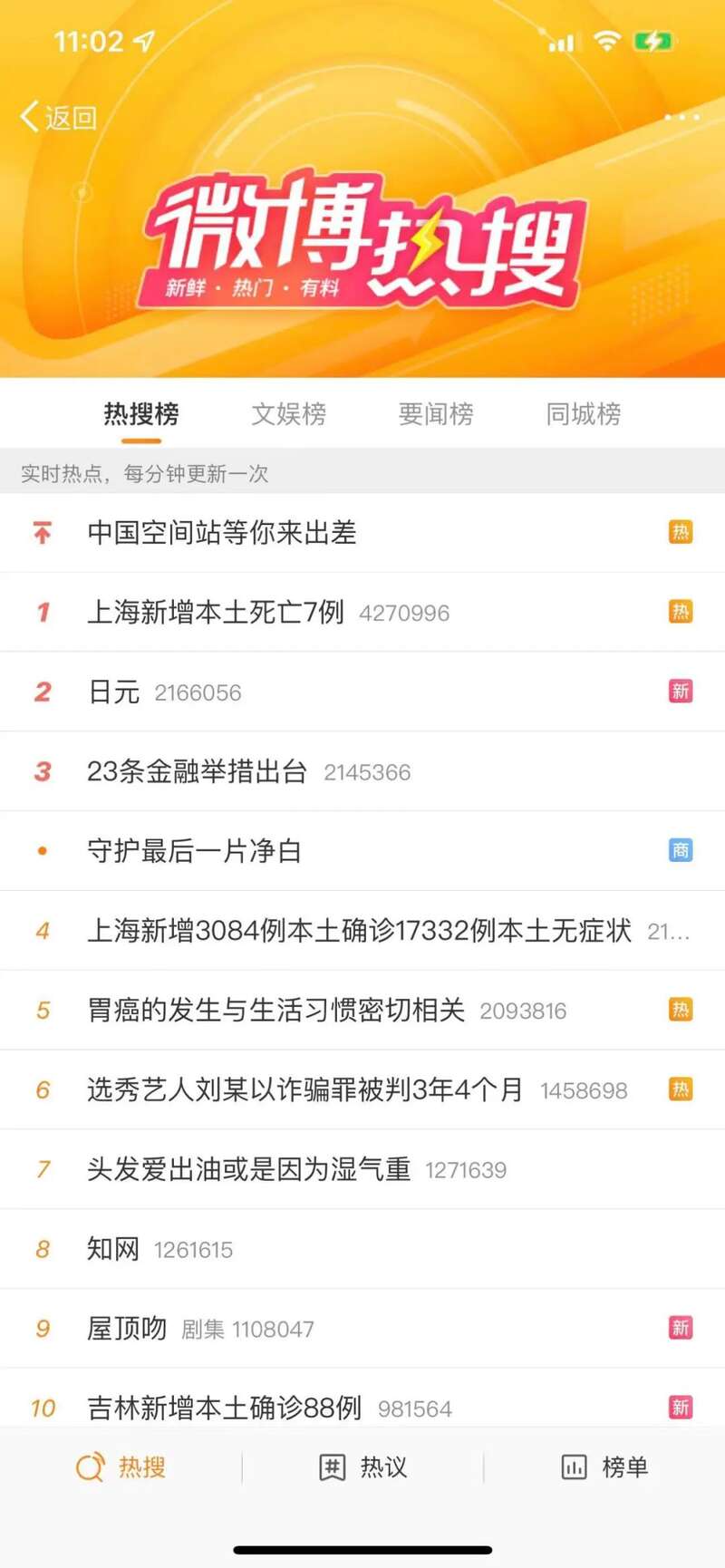Open pinned topic 中国空间站等你来出差

pos(222,533)
